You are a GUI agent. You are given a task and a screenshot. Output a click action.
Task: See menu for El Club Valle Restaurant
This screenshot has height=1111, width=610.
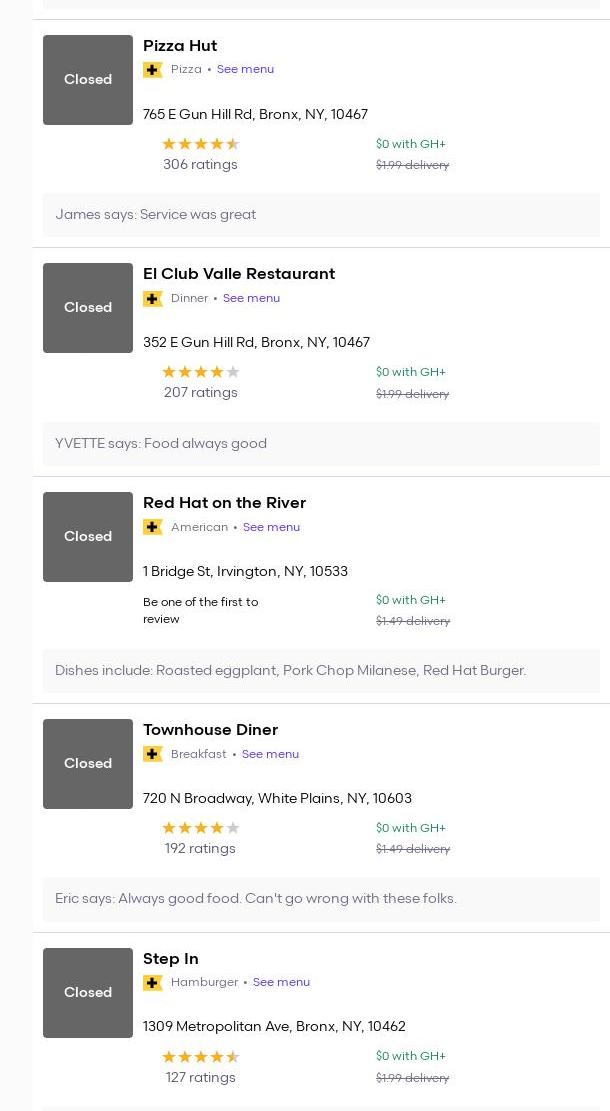coord(251,298)
